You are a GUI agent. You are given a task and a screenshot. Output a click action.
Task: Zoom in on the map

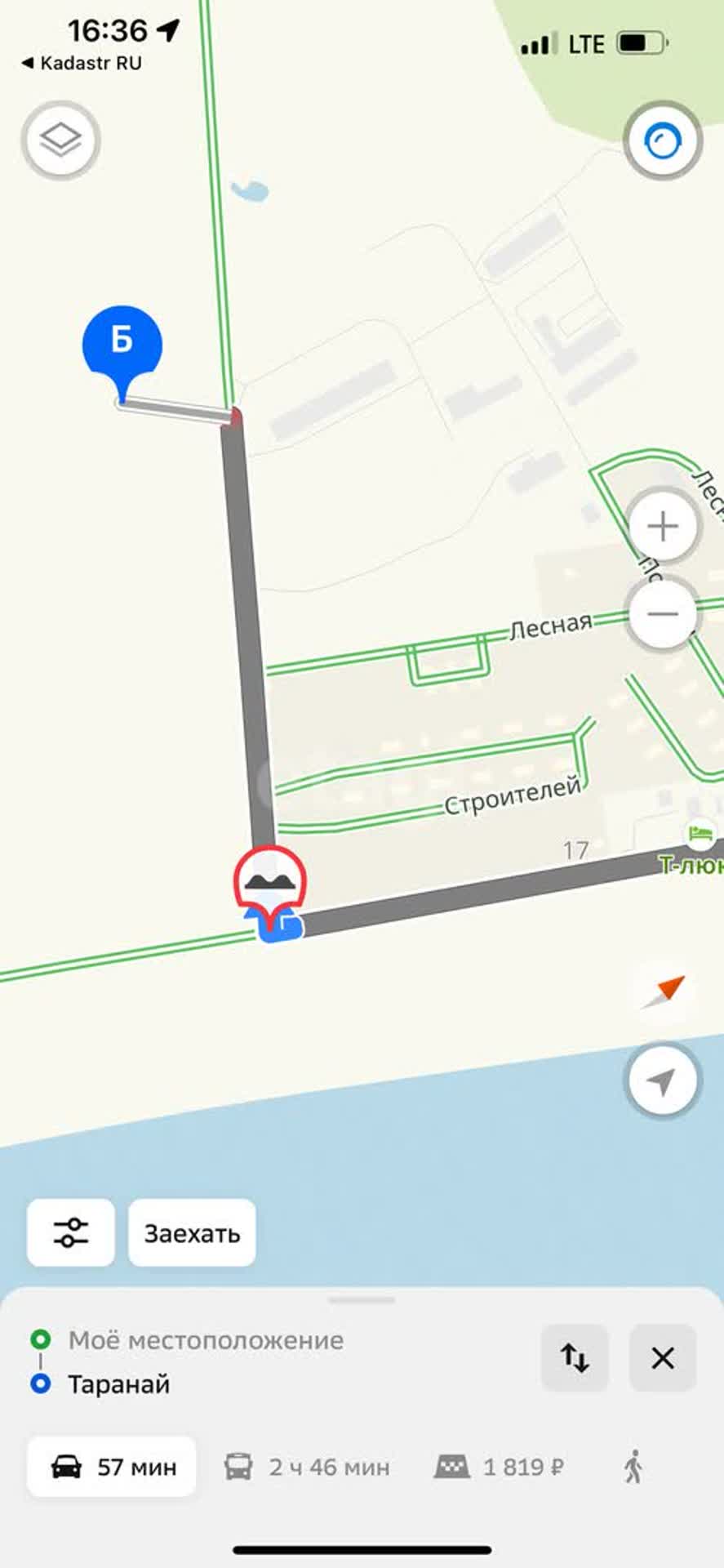point(662,527)
